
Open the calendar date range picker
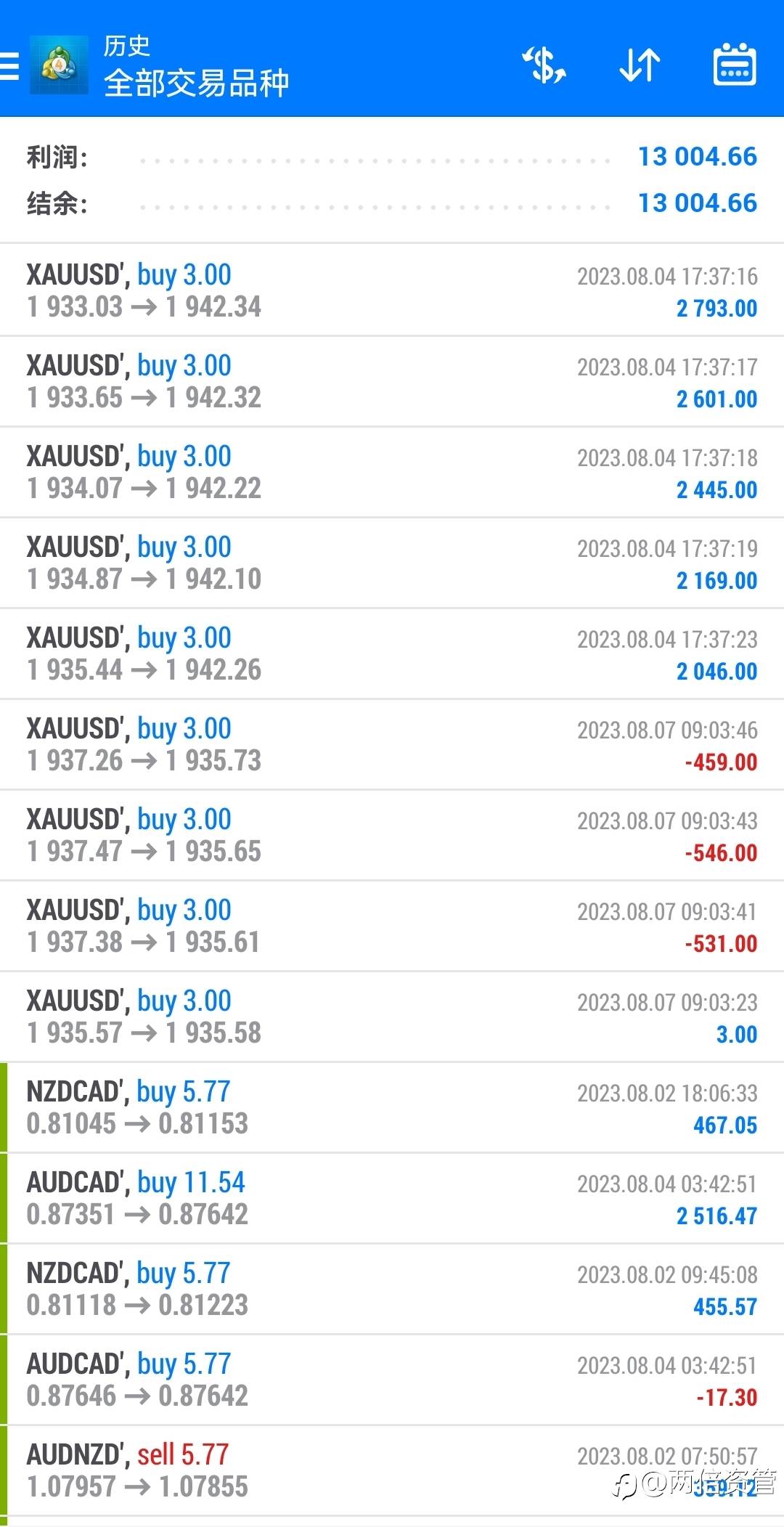point(735,65)
